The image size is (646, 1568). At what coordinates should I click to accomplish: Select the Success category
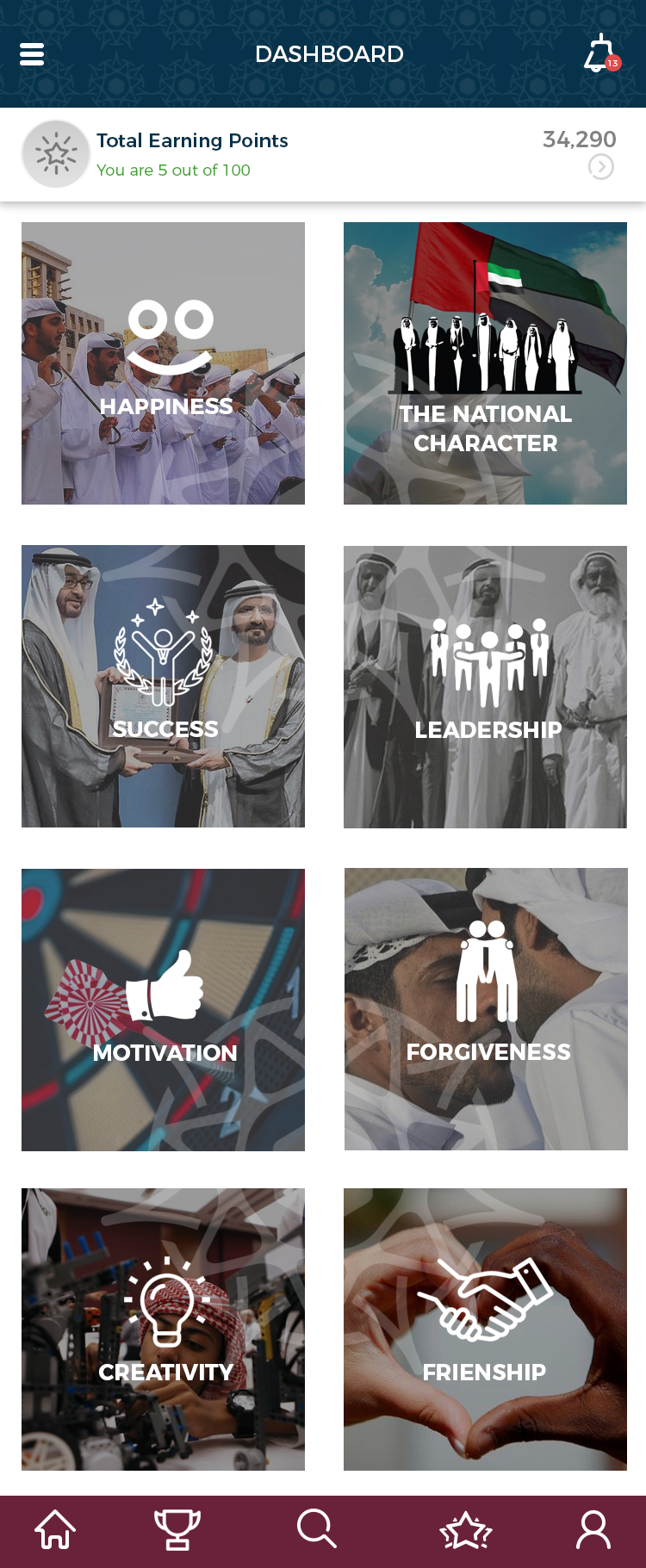(x=163, y=686)
